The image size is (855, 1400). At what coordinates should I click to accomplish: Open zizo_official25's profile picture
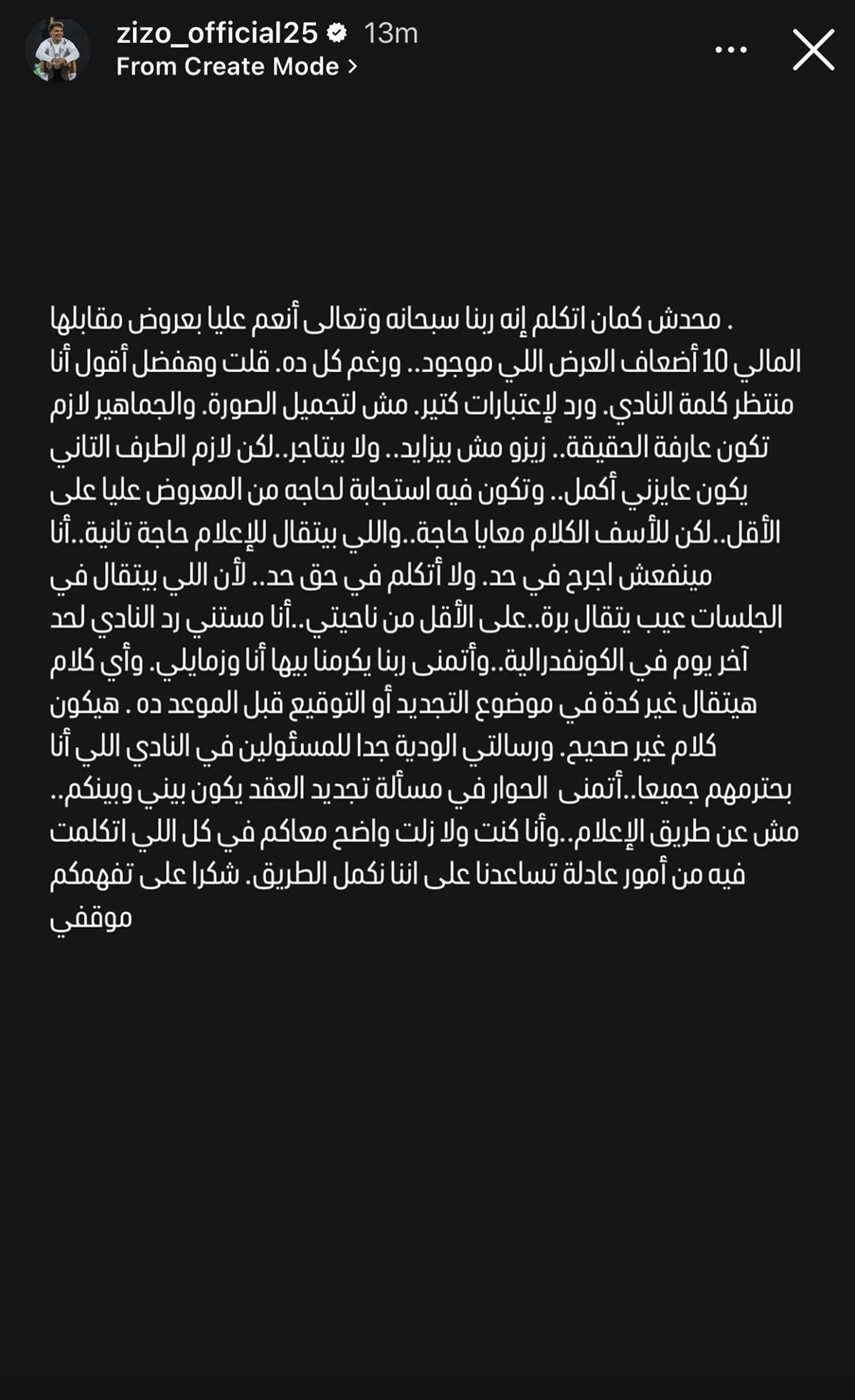(58, 49)
